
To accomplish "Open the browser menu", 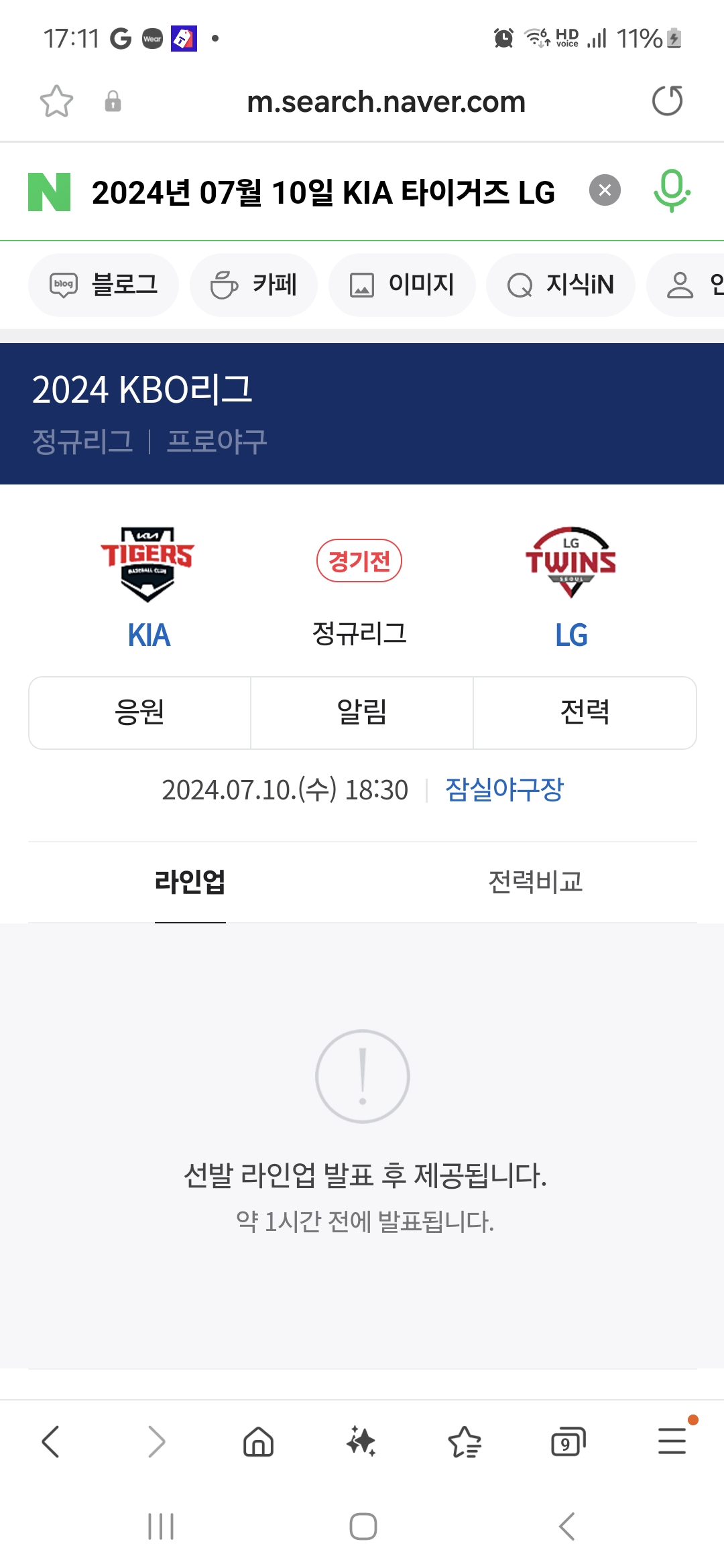I will tap(672, 1441).
